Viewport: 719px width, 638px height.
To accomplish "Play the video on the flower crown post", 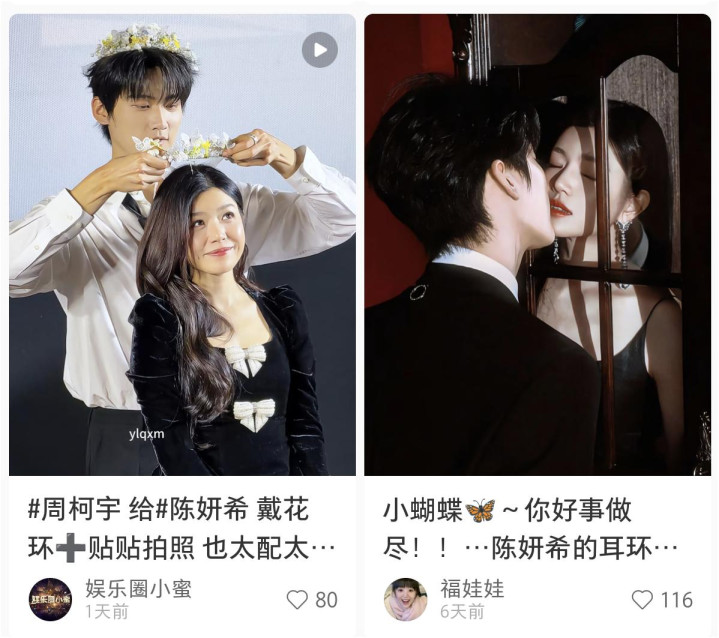I will pos(320,49).
